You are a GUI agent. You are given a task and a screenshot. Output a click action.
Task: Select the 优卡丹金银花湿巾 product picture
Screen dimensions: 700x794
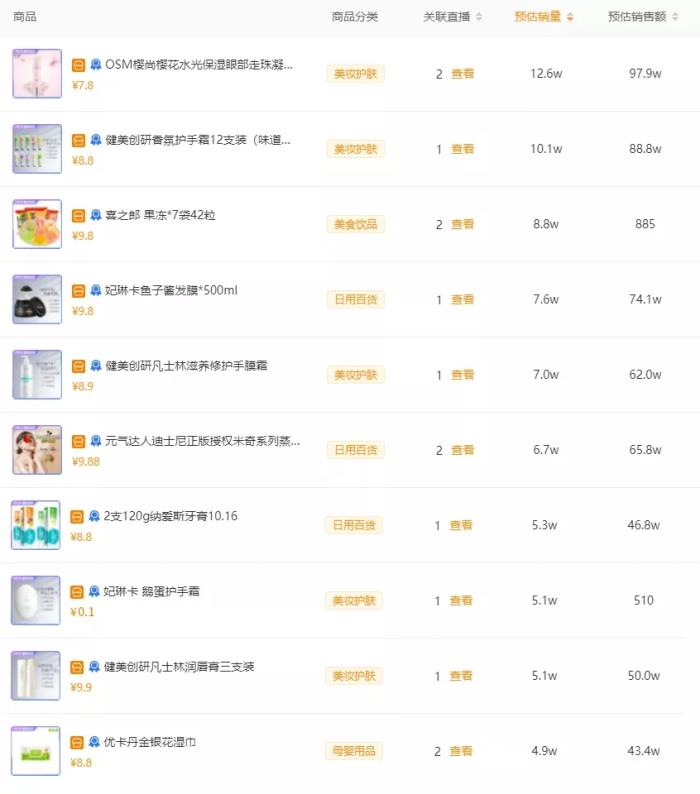point(36,751)
